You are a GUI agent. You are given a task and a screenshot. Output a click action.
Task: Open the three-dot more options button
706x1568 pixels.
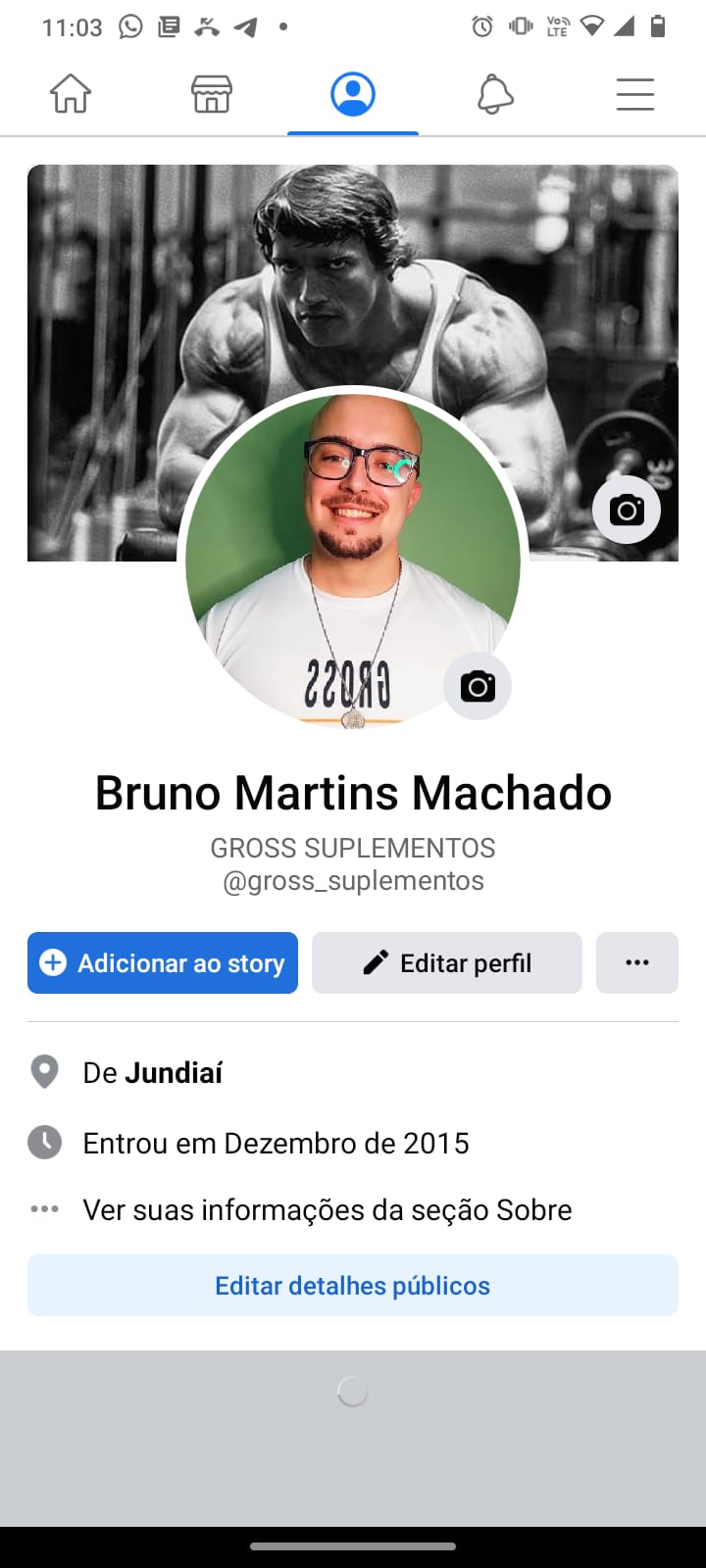(x=637, y=962)
